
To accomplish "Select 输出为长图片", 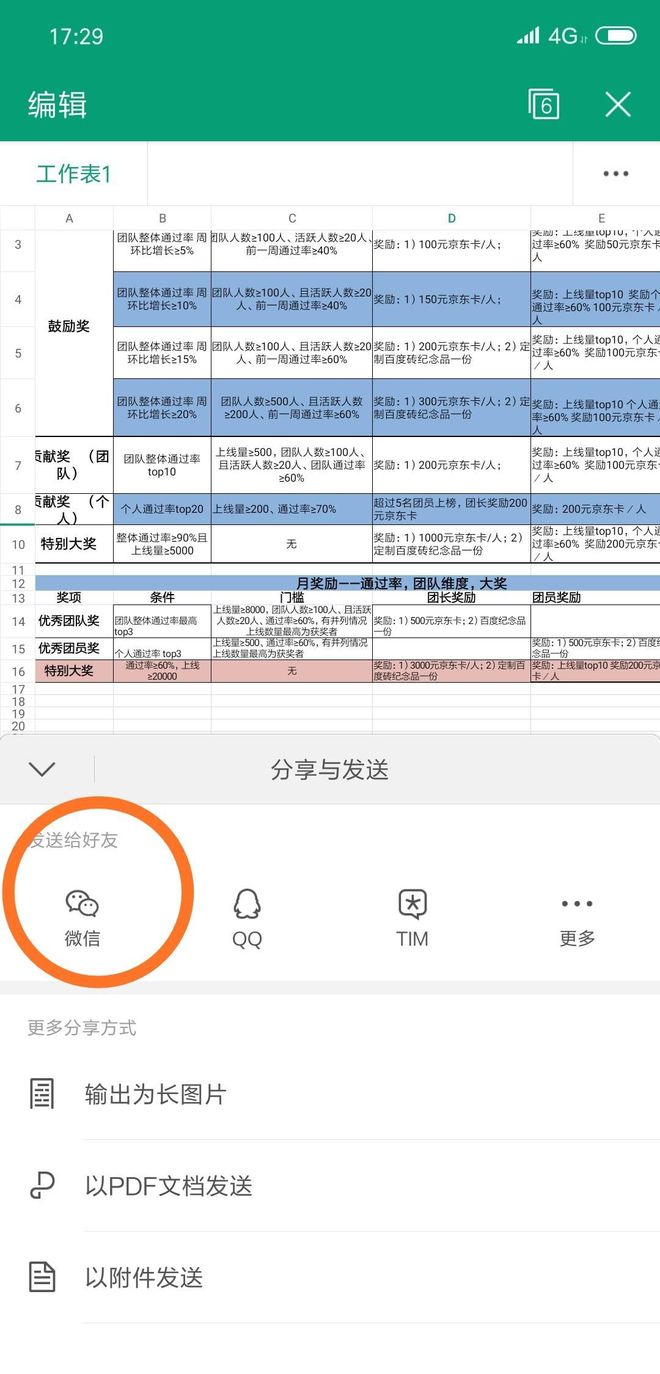I will click(330, 1094).
